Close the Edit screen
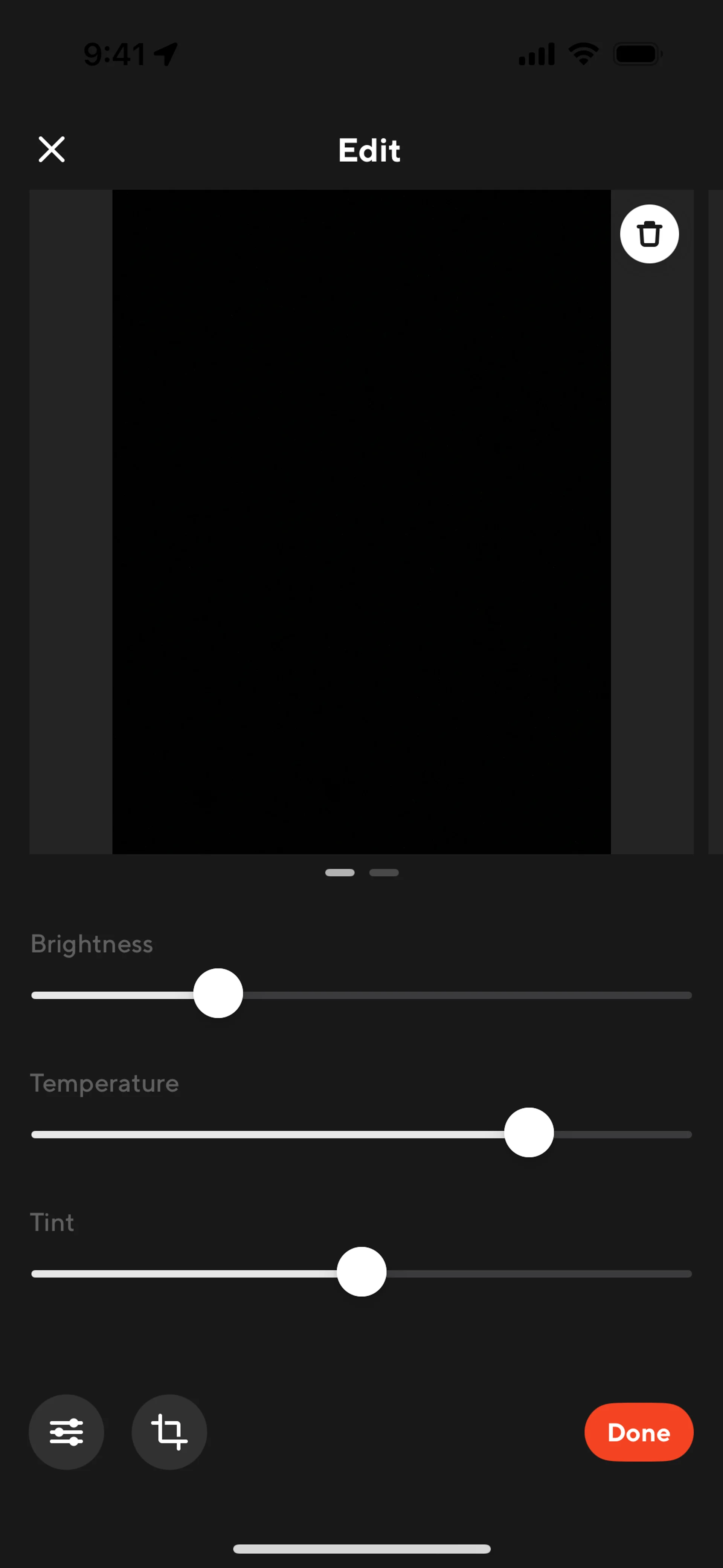Screen dimensions: 723x1568 tap(52, 149)
